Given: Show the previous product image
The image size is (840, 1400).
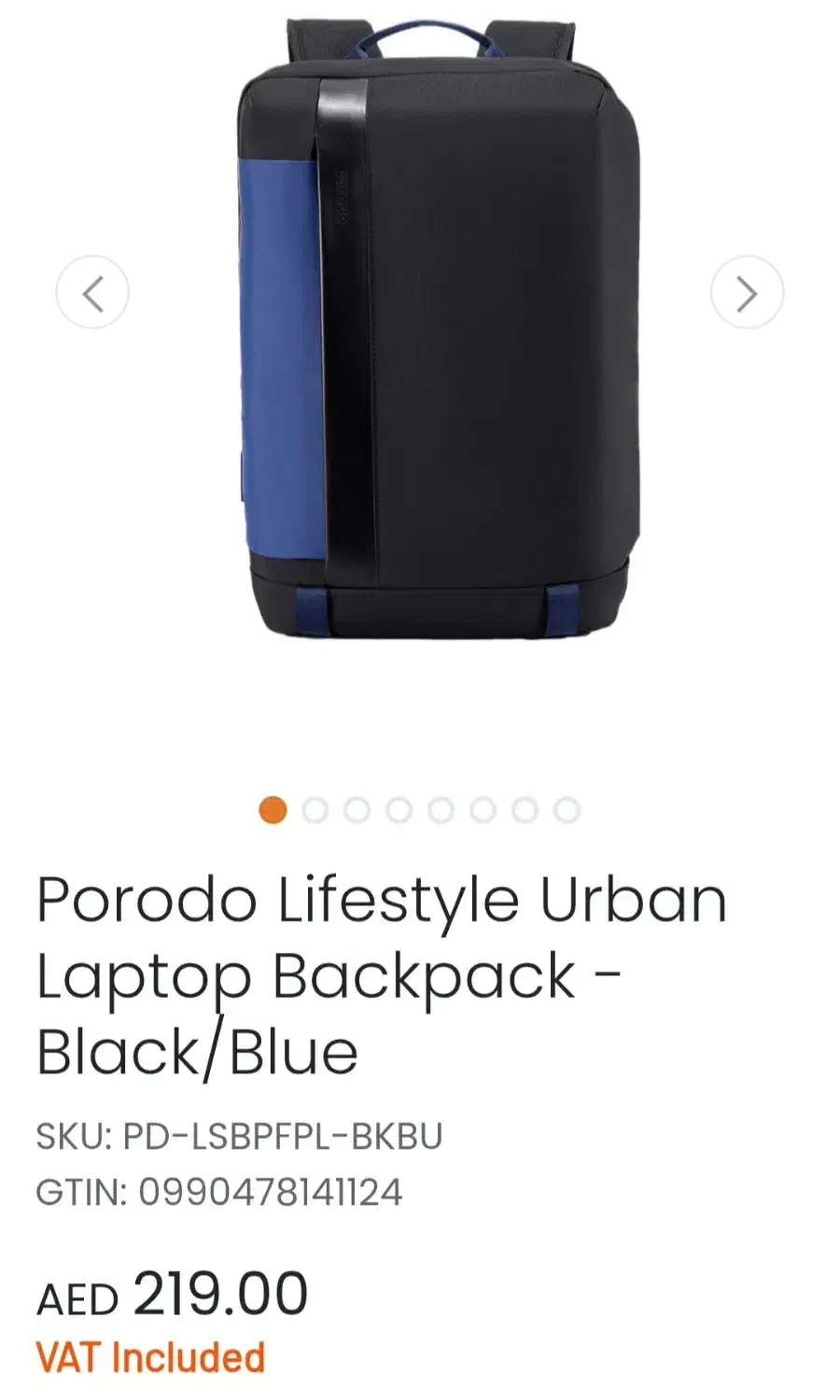Looking at the screenshot, I should point(92,292).
